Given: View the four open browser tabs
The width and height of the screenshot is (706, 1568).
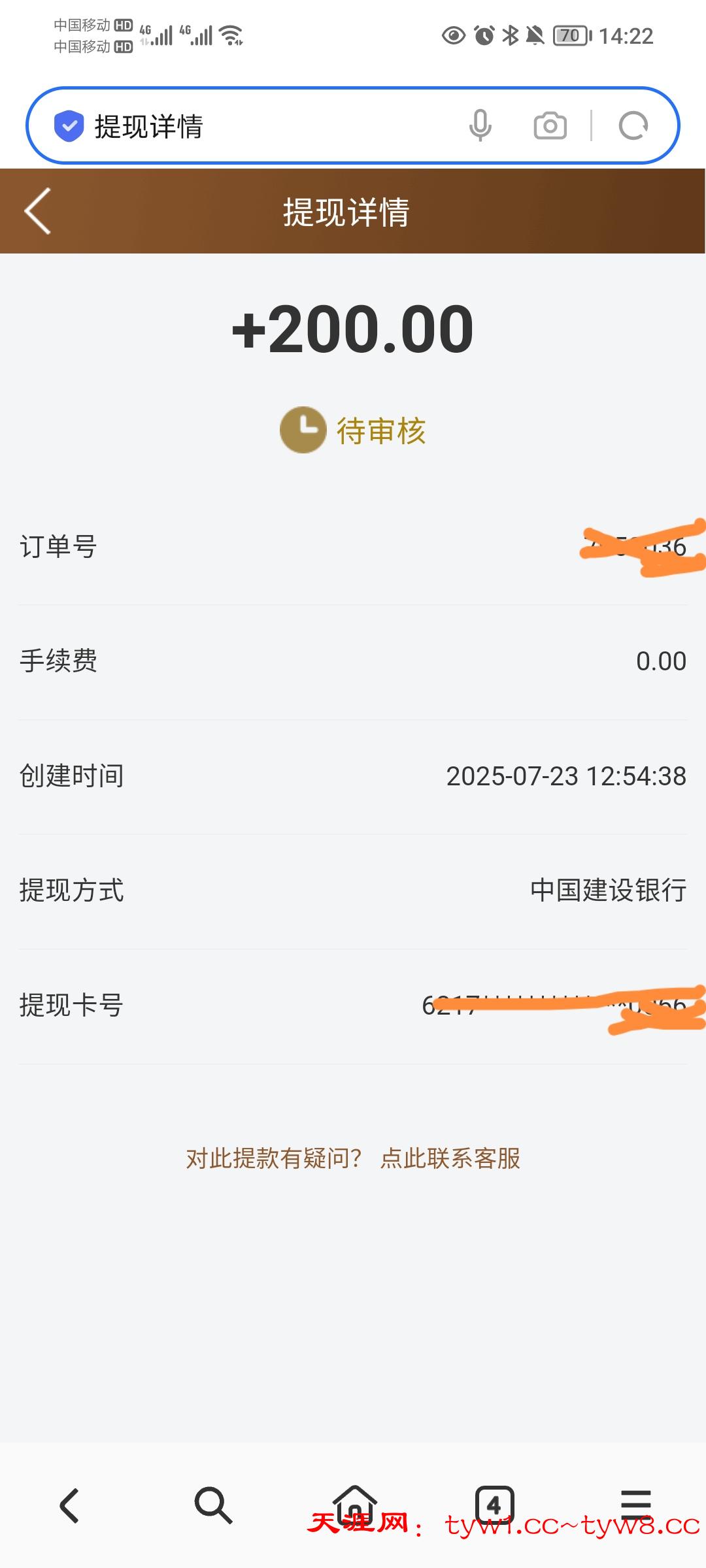Looking at the screenshot, I should [494, 1505].
